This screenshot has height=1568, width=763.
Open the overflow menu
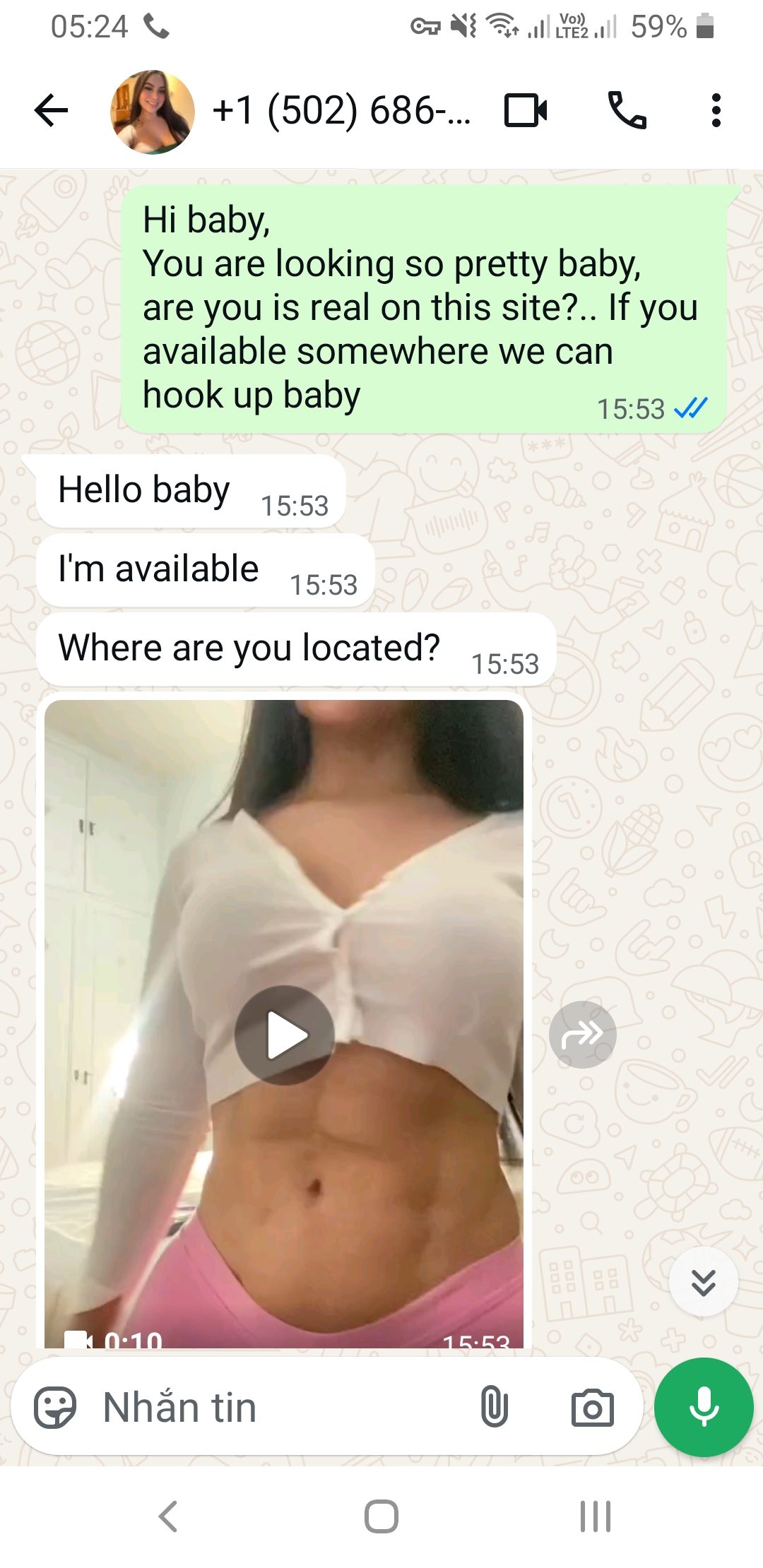click(x=716, y=111)
